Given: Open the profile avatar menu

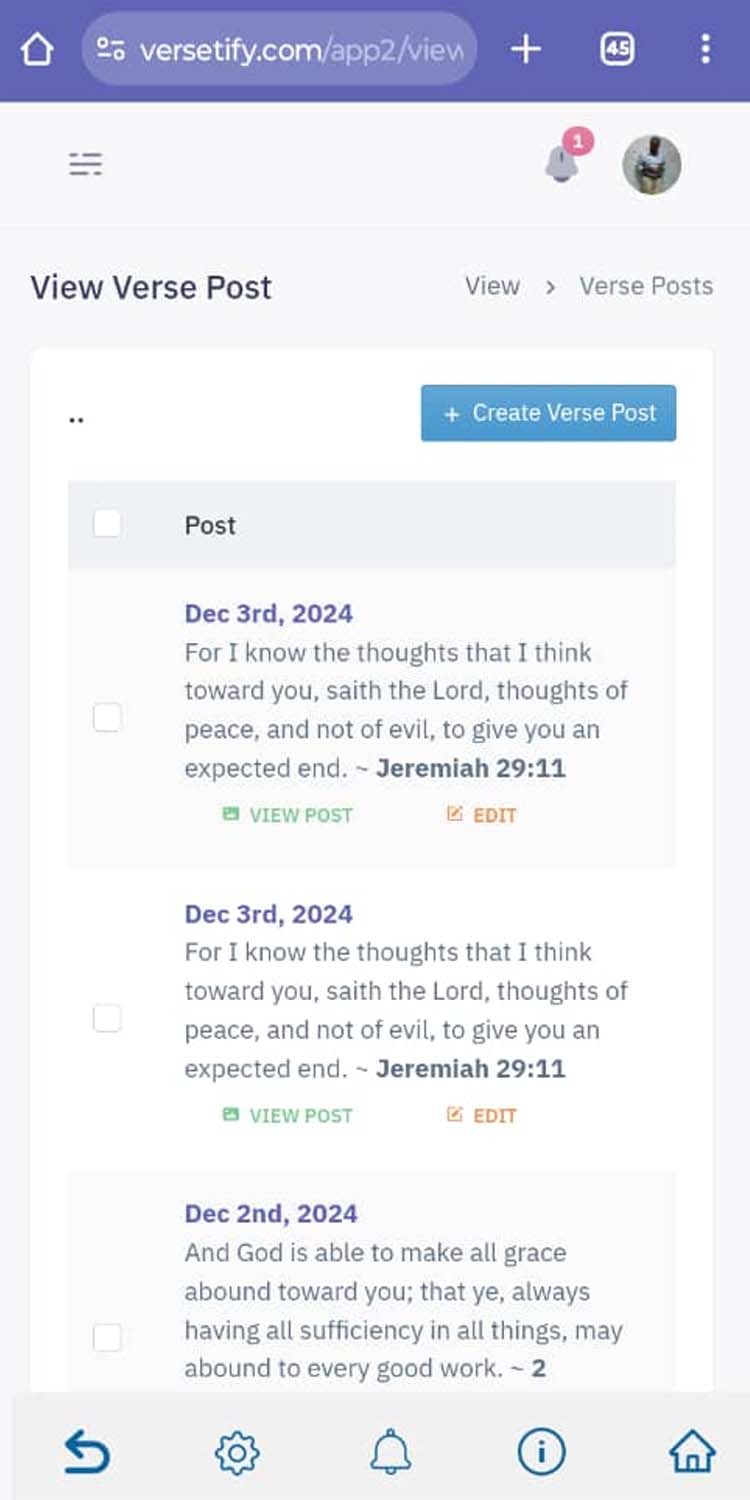Looking at the screenshot, I should pos(652,164).
